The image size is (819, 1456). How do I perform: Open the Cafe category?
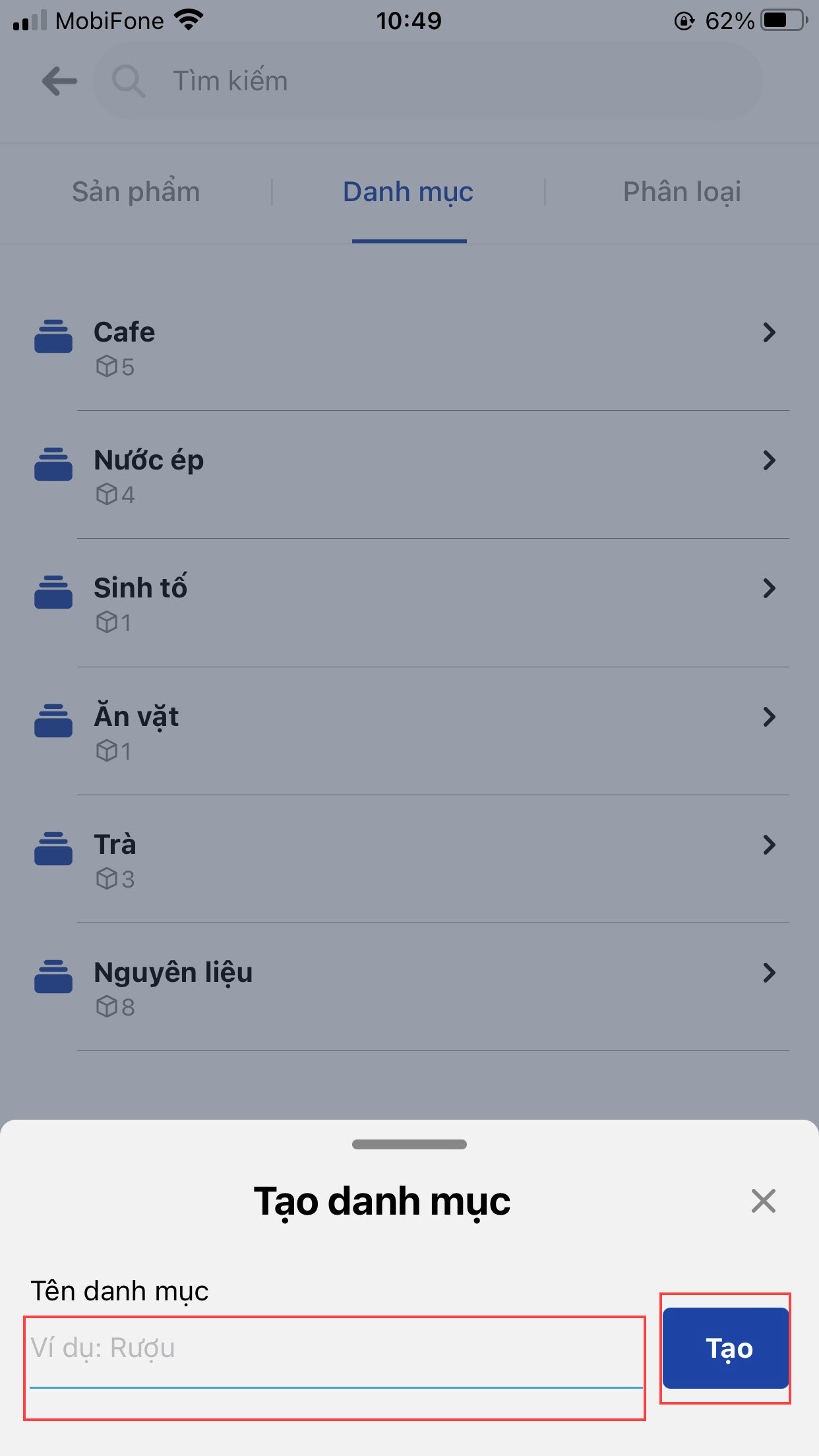(409, 347)
